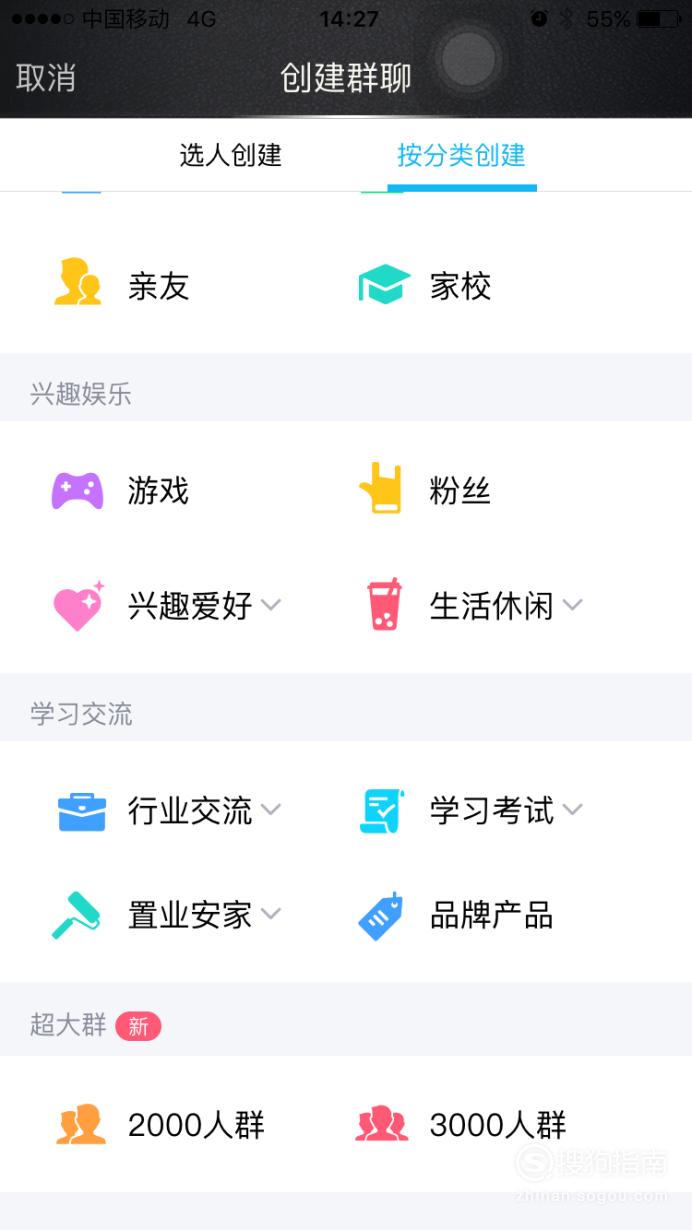692x1230 pixels.
Task: Choose the 亲友 group category
Action: (x=120, y=286)
